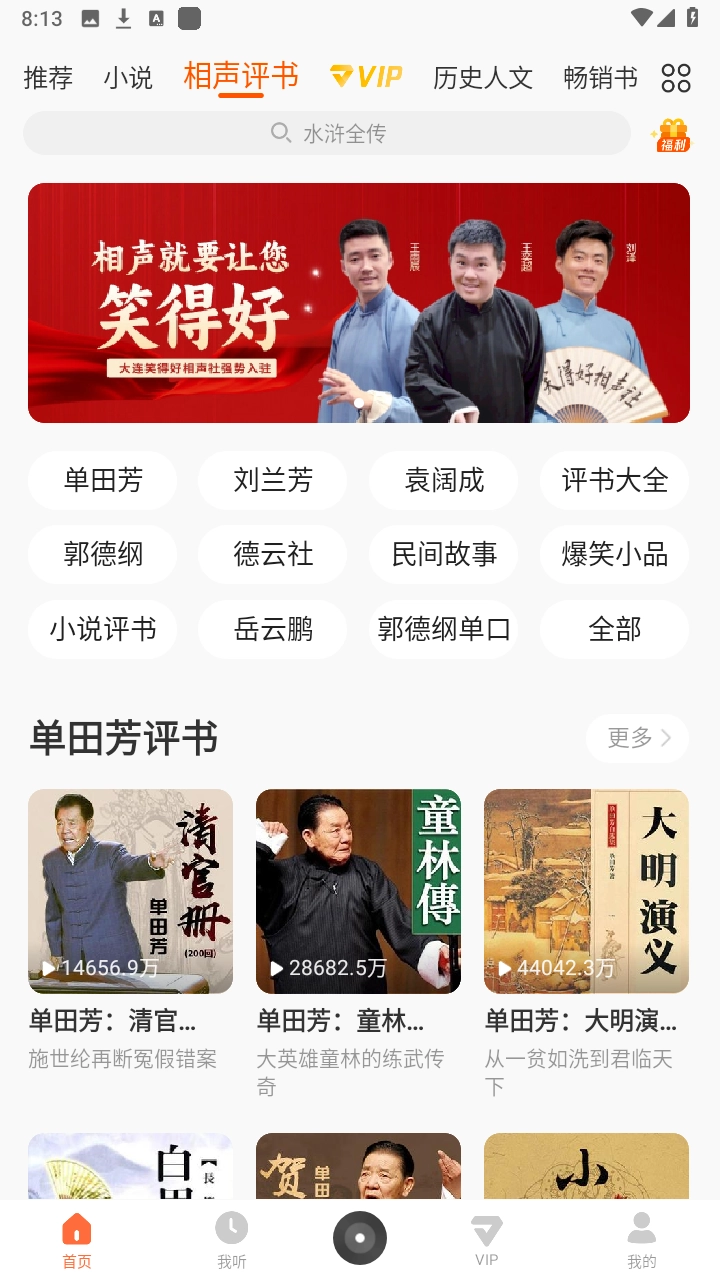Choose the 刘兰芳 chip
720x1280 pixels.
[273, 480]
